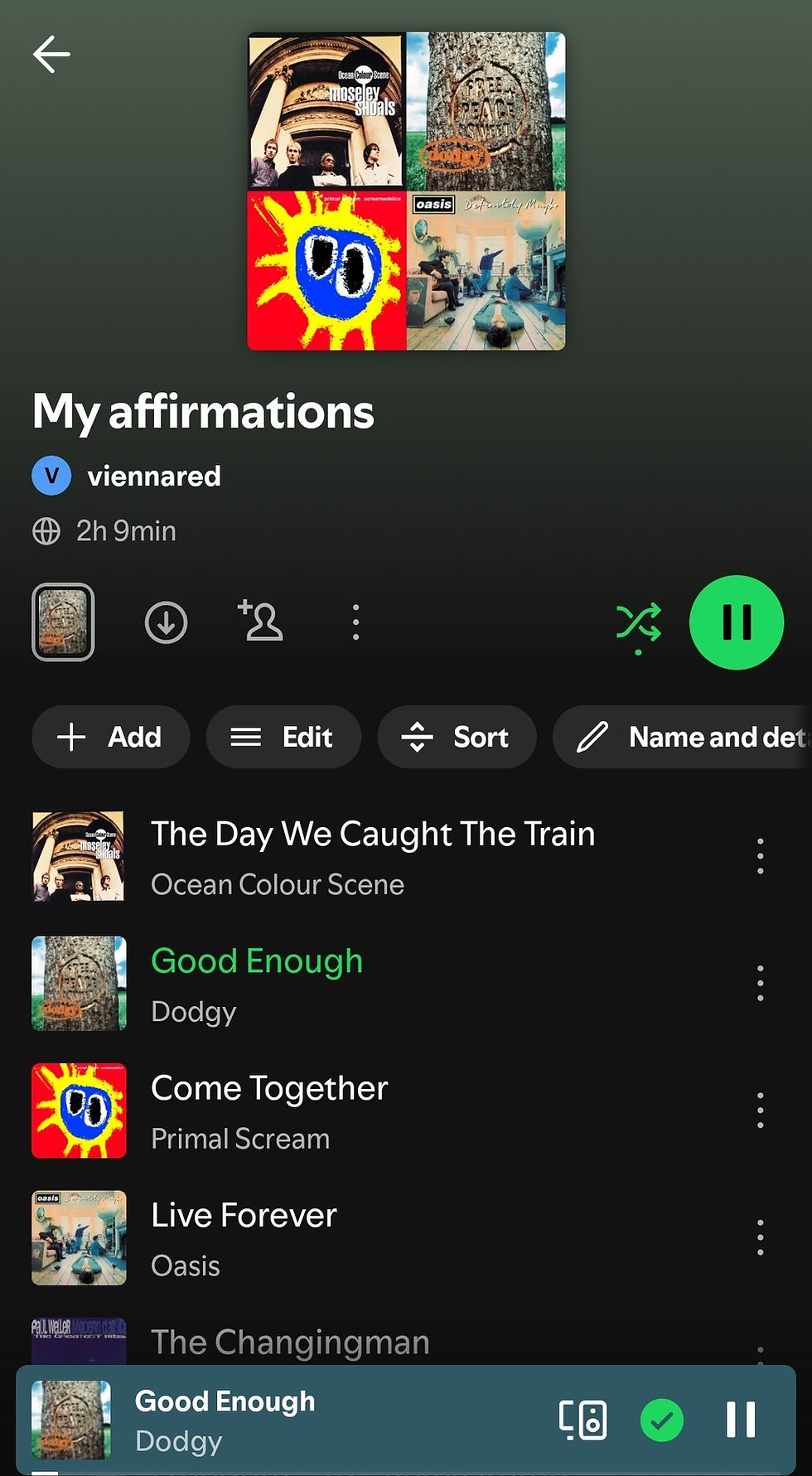Pause playback with the green pause button
The image size is (812, 1476).
737,622
